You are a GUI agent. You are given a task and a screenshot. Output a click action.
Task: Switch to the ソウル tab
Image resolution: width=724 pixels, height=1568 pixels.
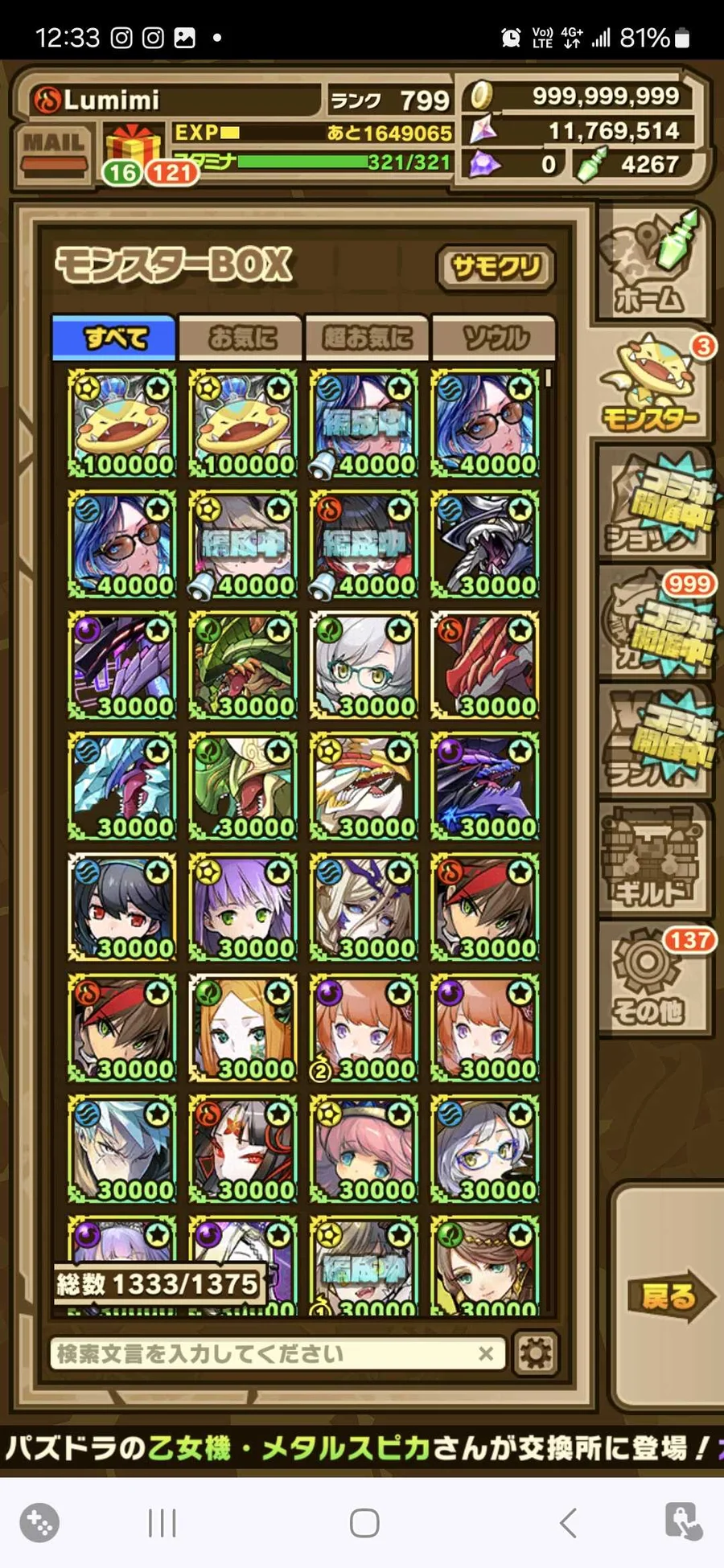point(494,338)
